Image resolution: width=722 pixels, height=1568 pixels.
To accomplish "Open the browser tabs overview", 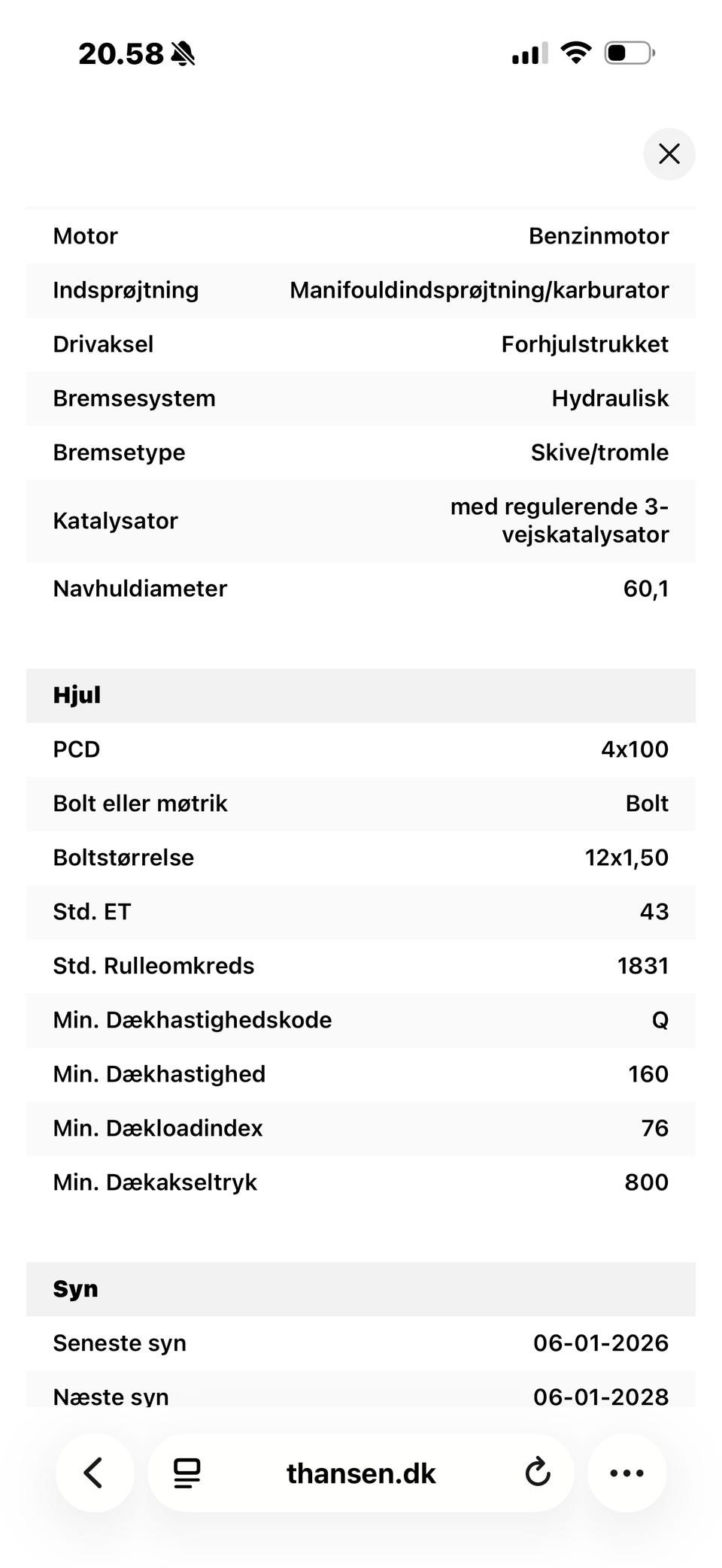I will tap(187, 1473).
